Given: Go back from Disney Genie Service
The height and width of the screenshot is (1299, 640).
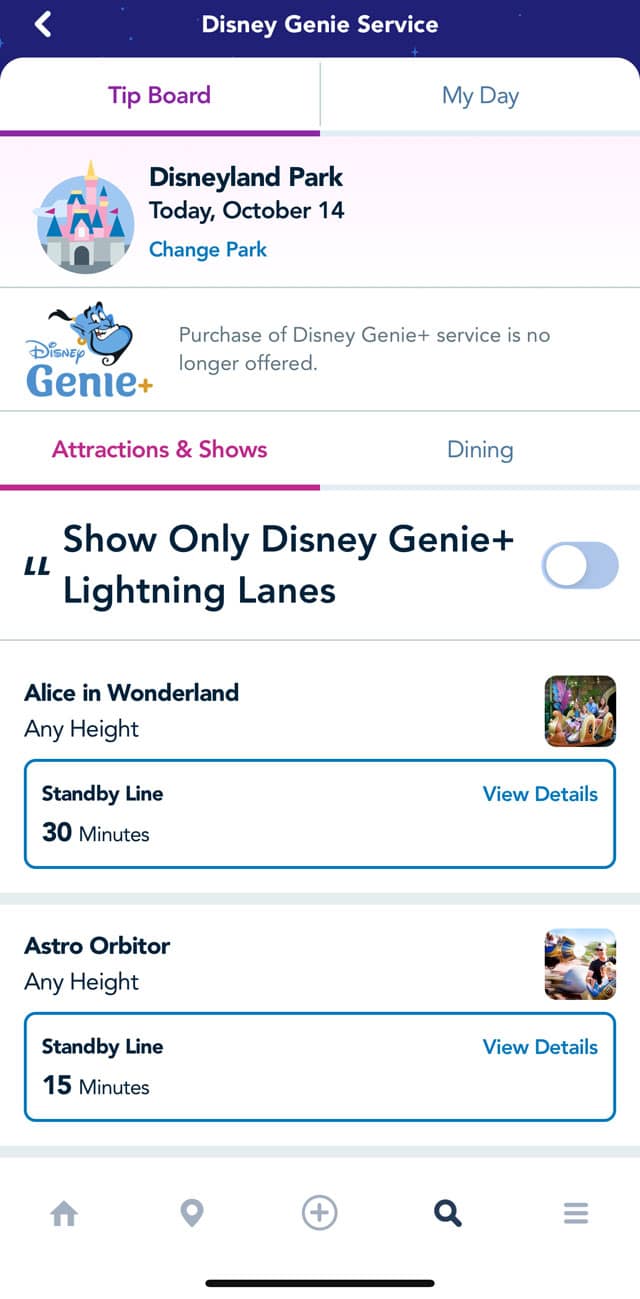Looking at the screenshot, I should coord(43,24).
